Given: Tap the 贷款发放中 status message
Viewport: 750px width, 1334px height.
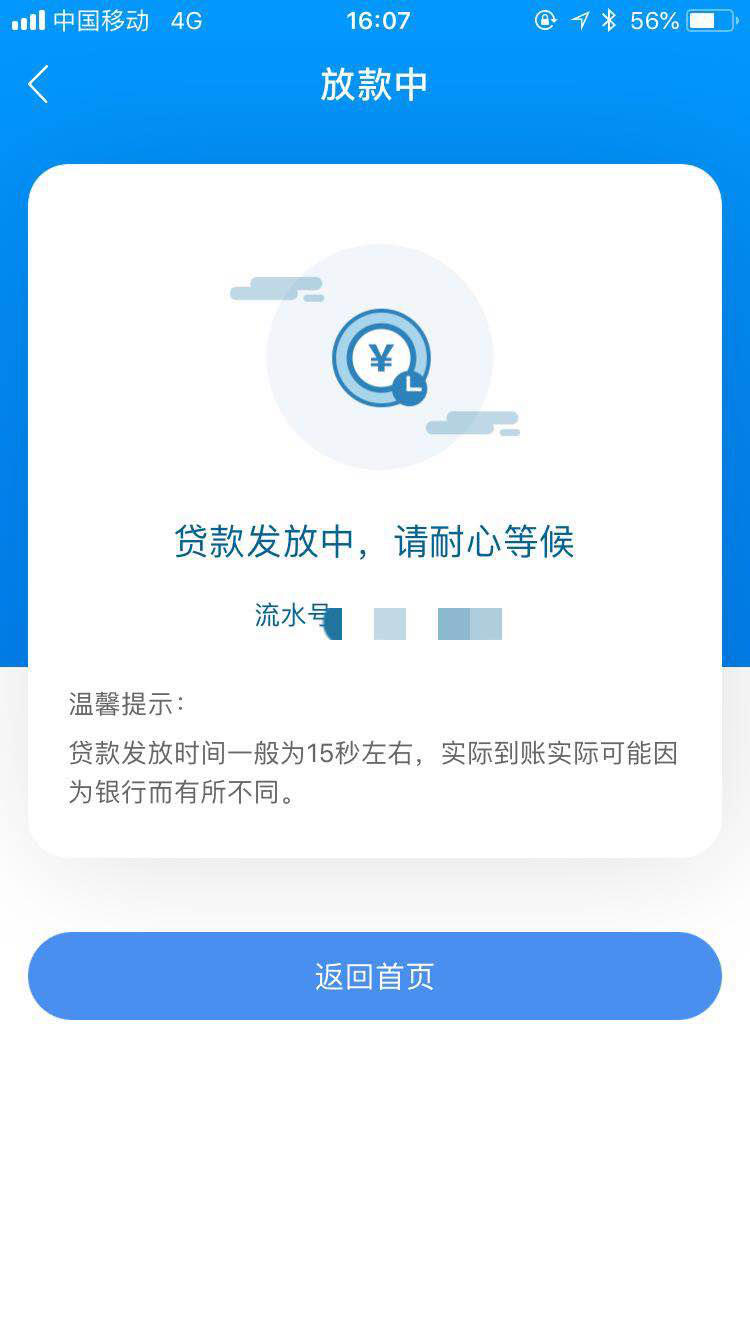Looking at the screenshot, I should click(x=375, y=541).
